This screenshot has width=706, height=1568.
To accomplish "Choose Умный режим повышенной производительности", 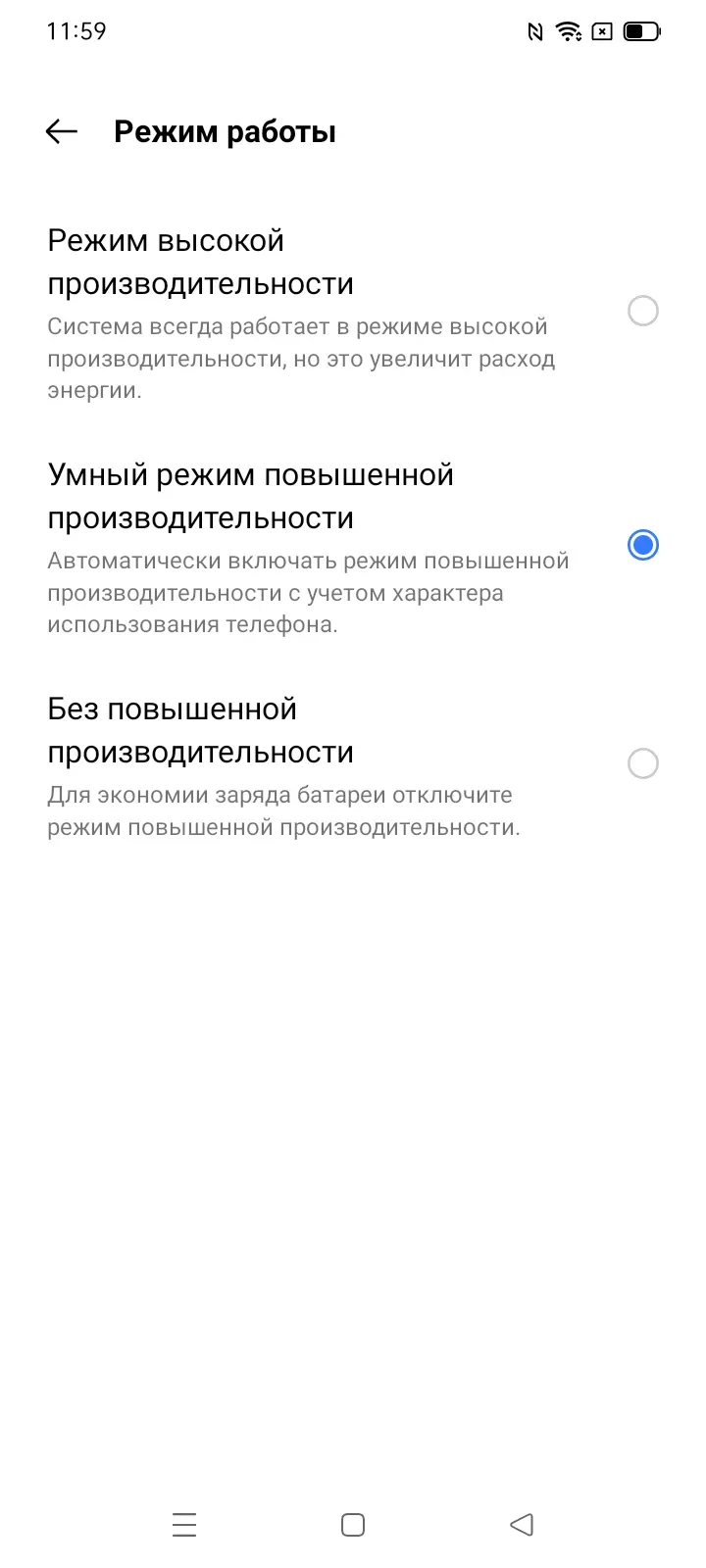I will pyautogui.click(x=353, y=546).
